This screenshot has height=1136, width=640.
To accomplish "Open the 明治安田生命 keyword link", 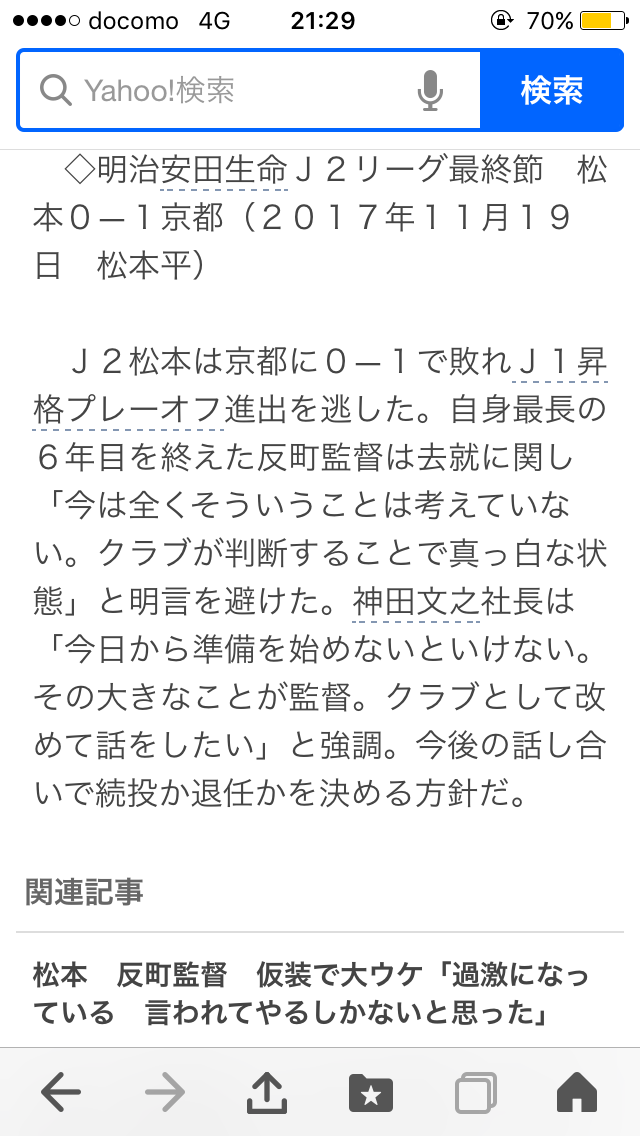I will click(x=223, y=170).
